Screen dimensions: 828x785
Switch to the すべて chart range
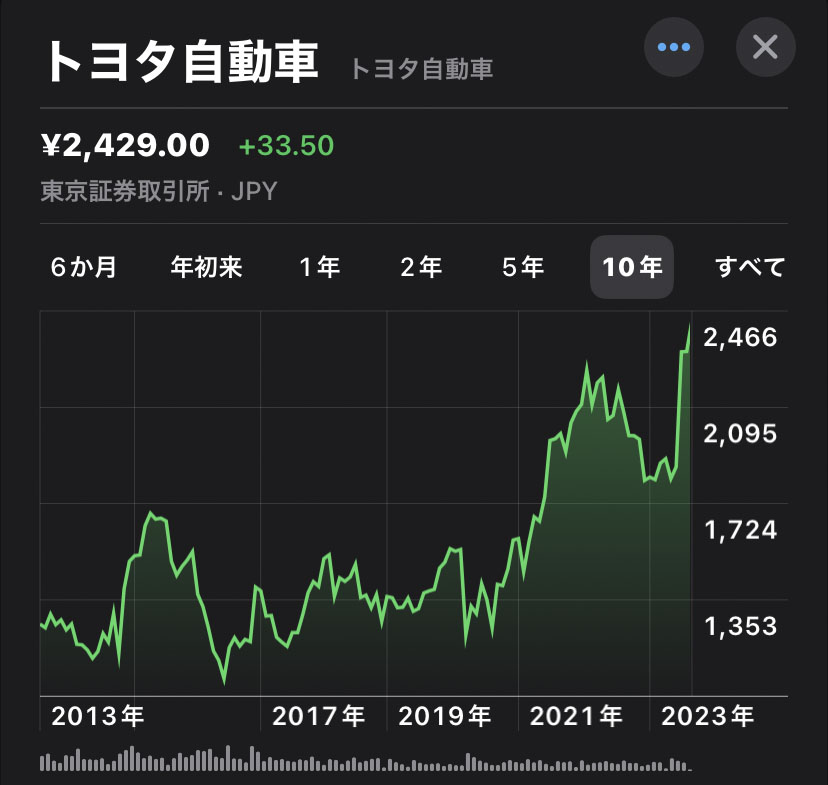(x=750, y=267)
